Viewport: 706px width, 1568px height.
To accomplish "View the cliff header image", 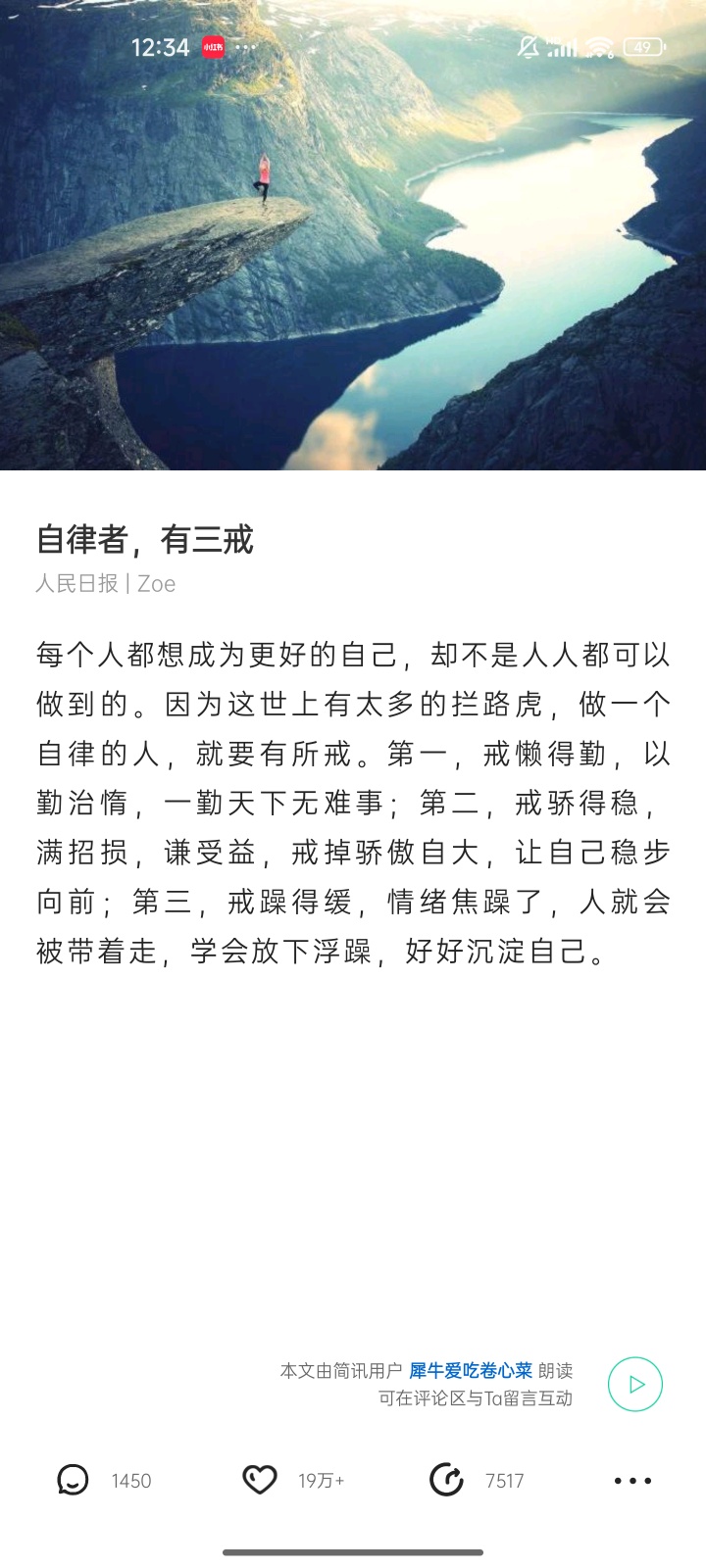I will [353, 255].
